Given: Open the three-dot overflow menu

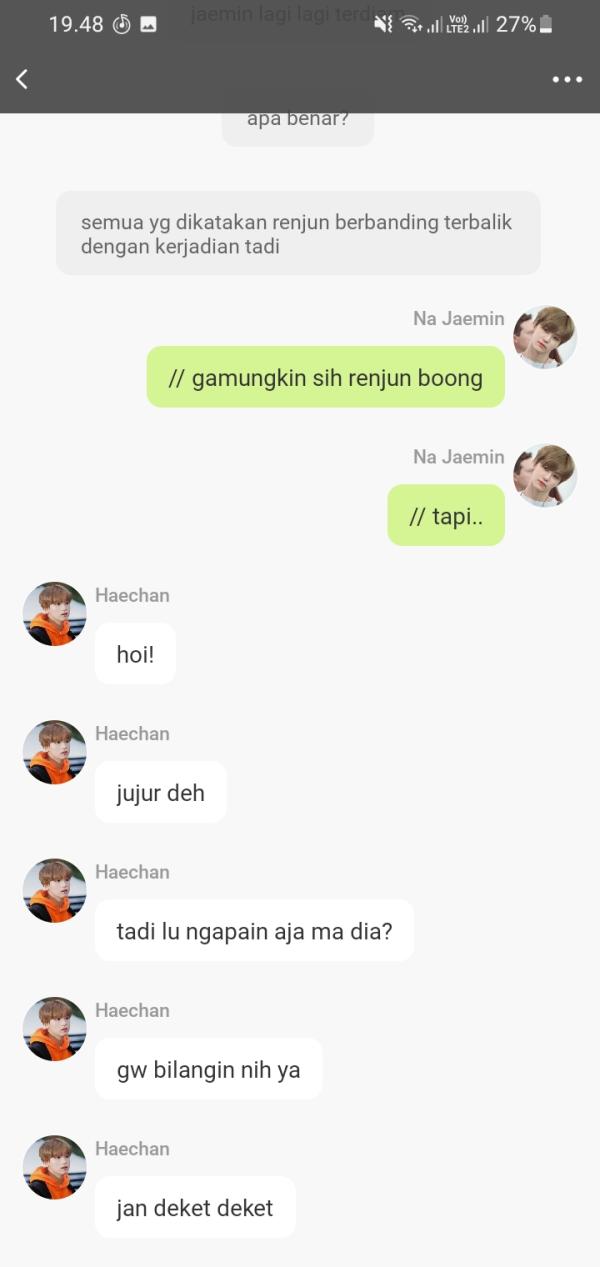Looking at the screenshot, I should [x=567, y=80].
